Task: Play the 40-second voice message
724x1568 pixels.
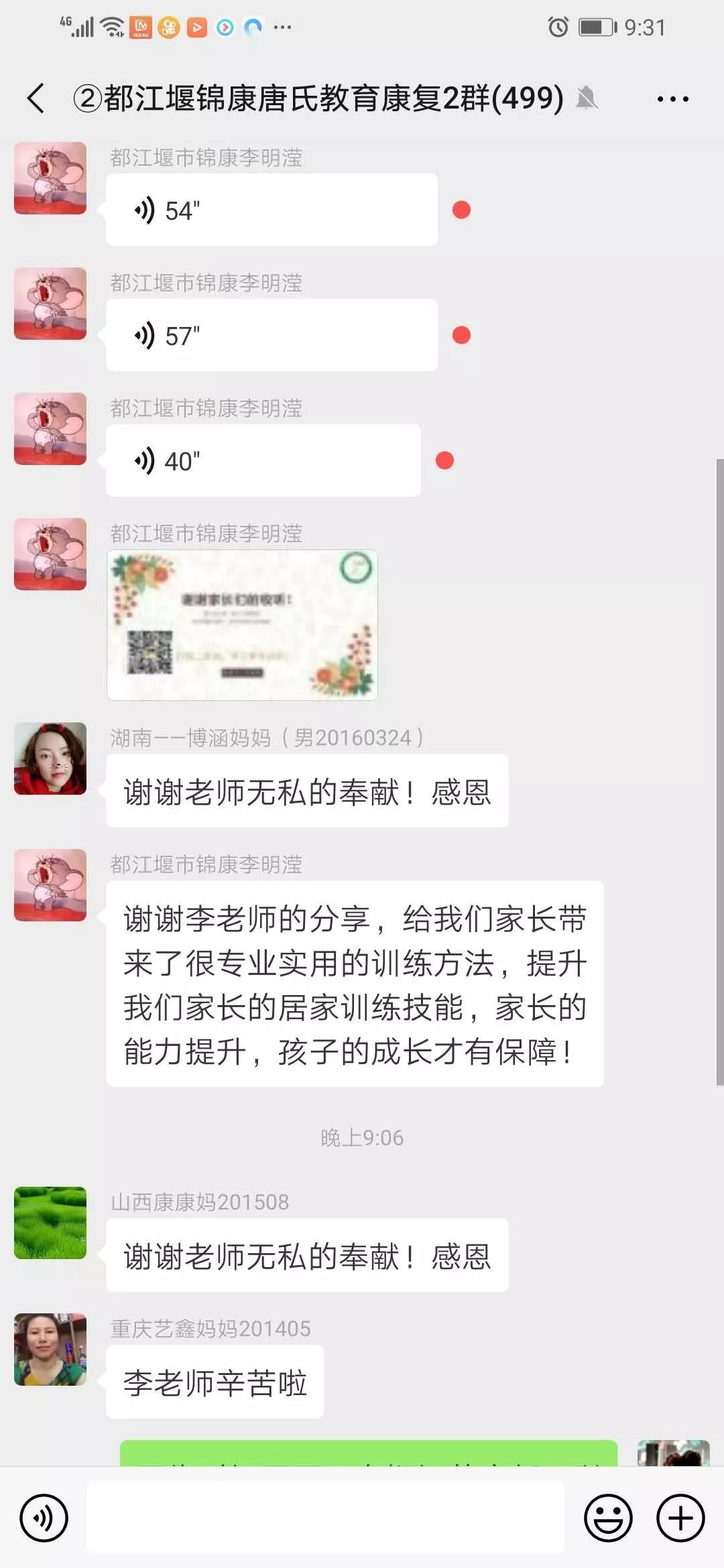Action: pos(263,461)
